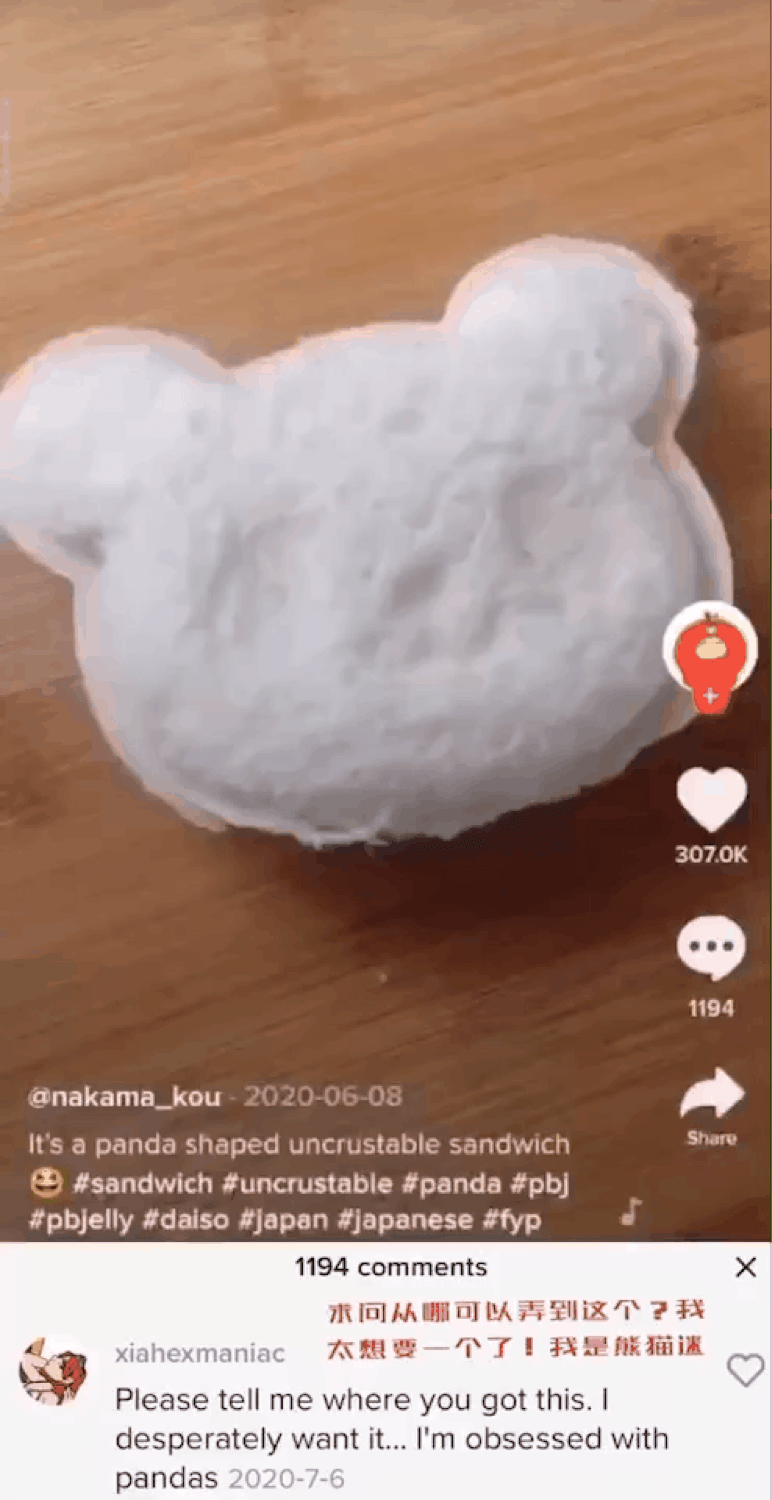View xiahexmaniac's profile picture

pos(53,1369)
